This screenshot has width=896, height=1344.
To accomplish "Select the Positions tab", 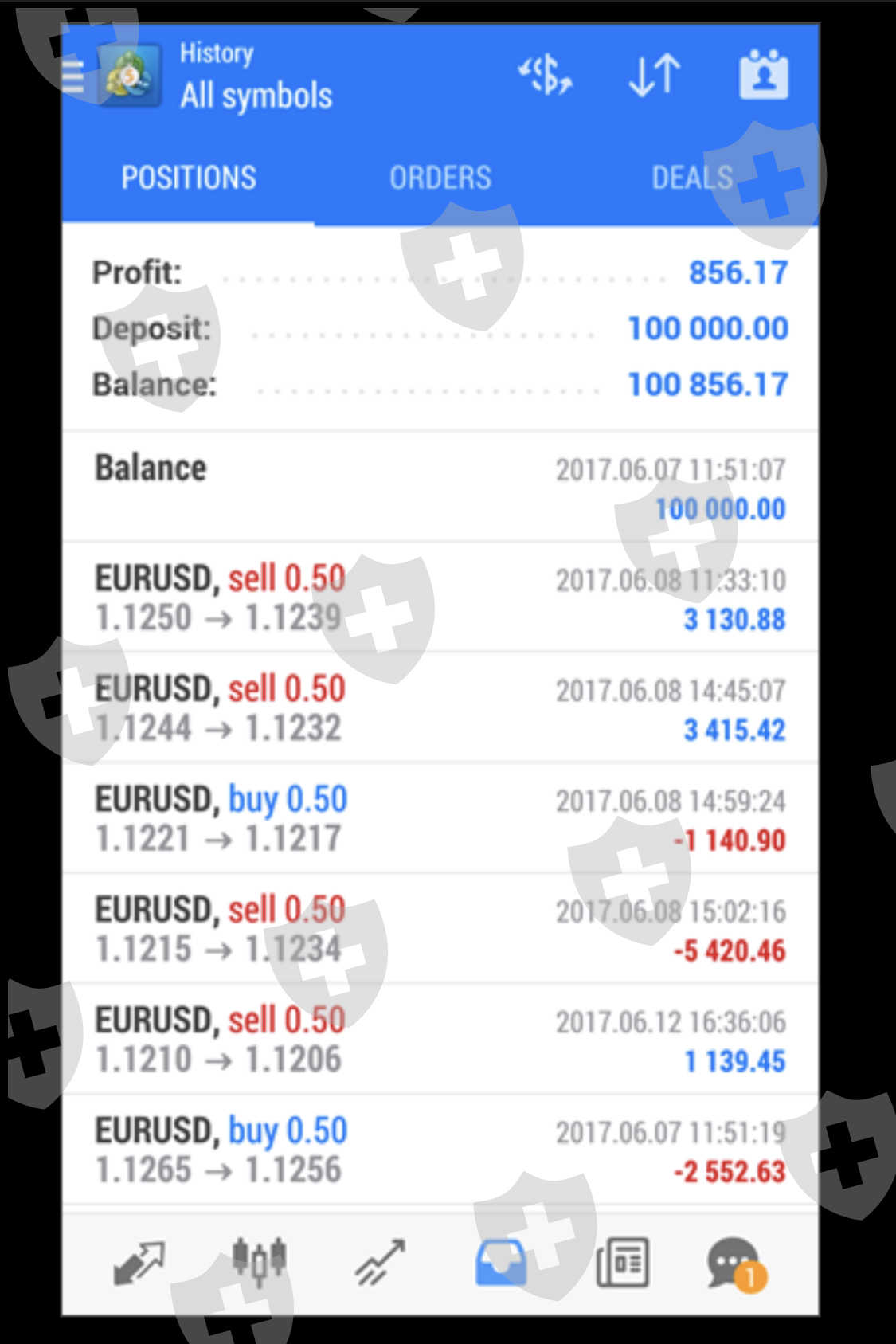I will (189, 178).
